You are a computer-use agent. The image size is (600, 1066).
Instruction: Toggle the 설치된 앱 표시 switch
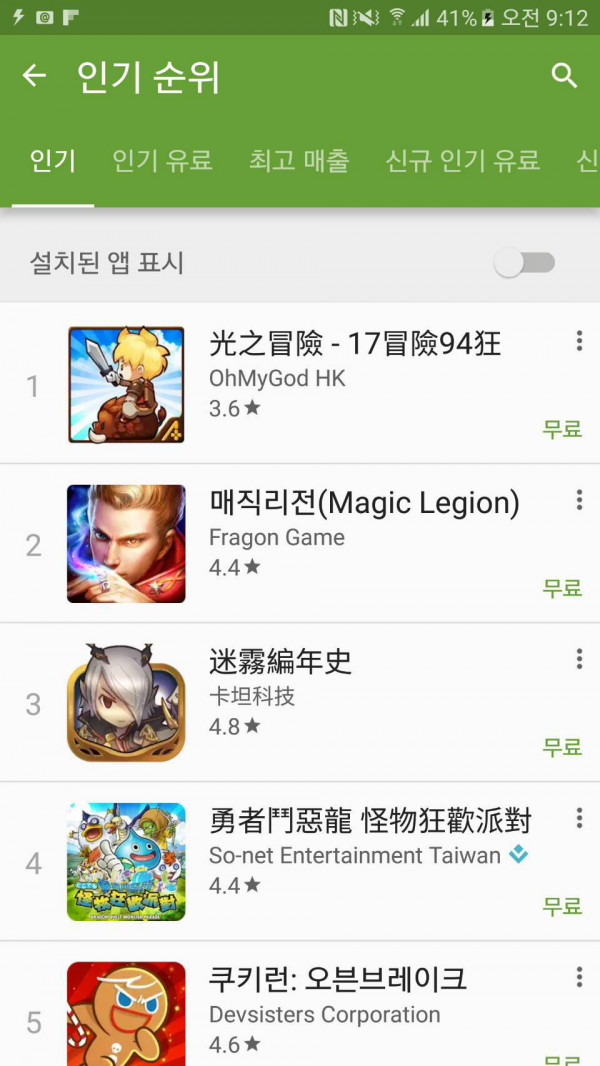(x=525, y=263)
